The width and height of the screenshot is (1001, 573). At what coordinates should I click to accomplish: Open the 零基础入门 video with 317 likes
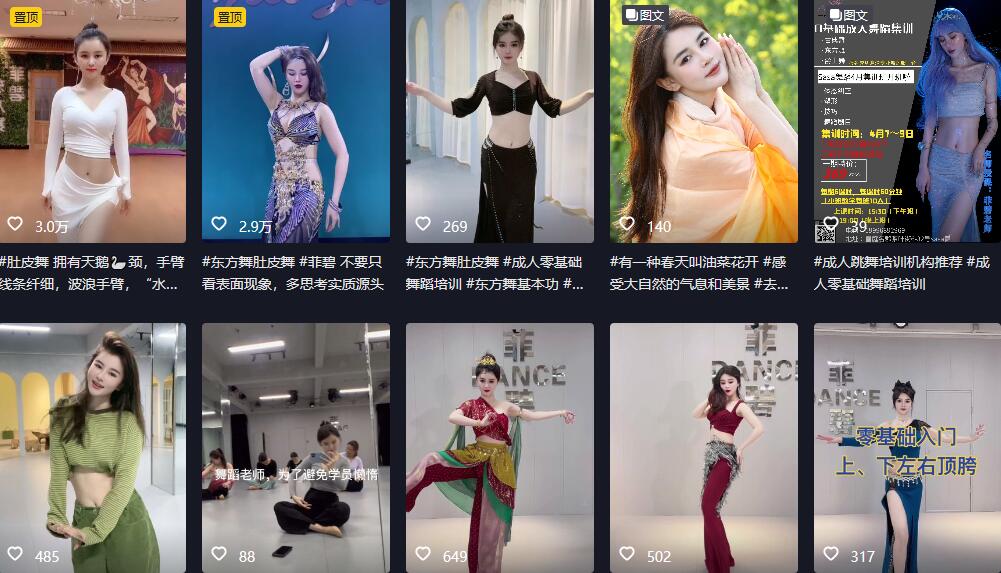pos(905,447)
